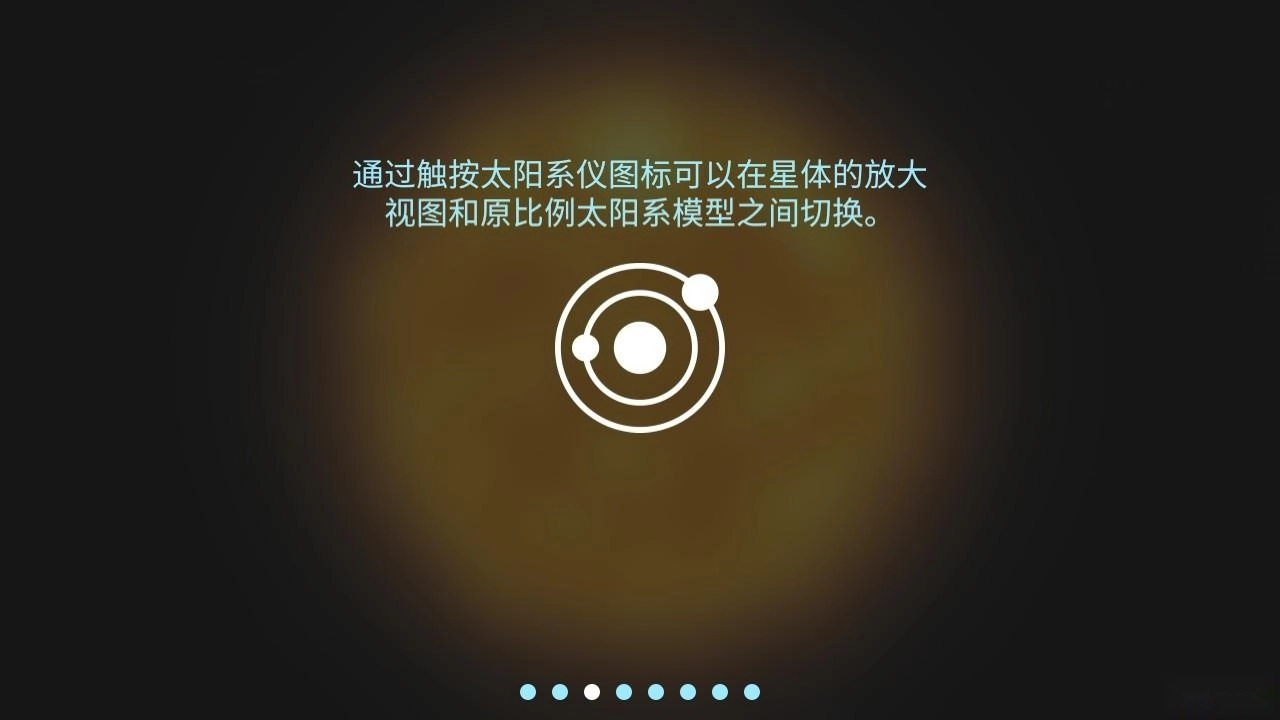The width and height of the screenshot is (1280, 720).
Task: Go to the fourth tutorial page dot
Action: [624, 692]
